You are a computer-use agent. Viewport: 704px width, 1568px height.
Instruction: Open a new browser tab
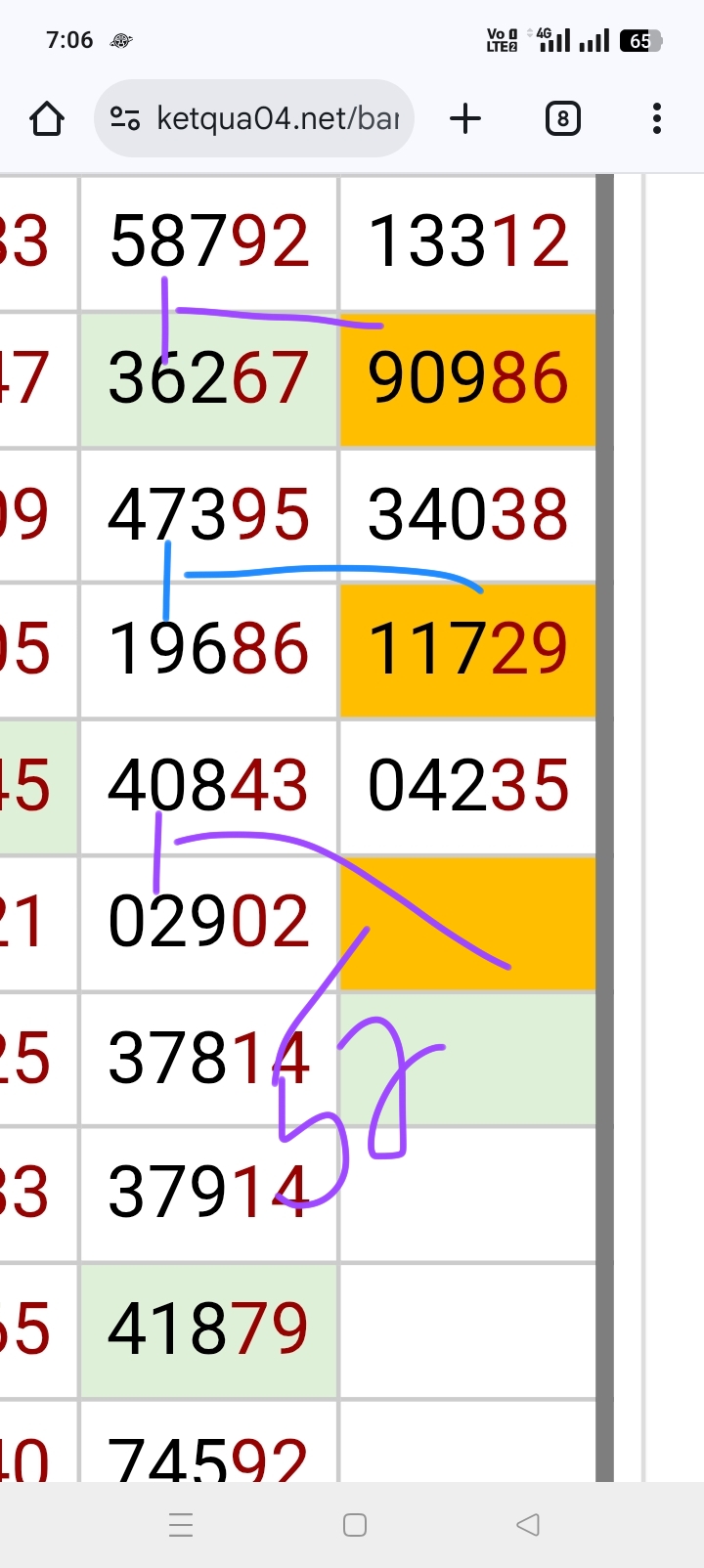click(465, 119)
